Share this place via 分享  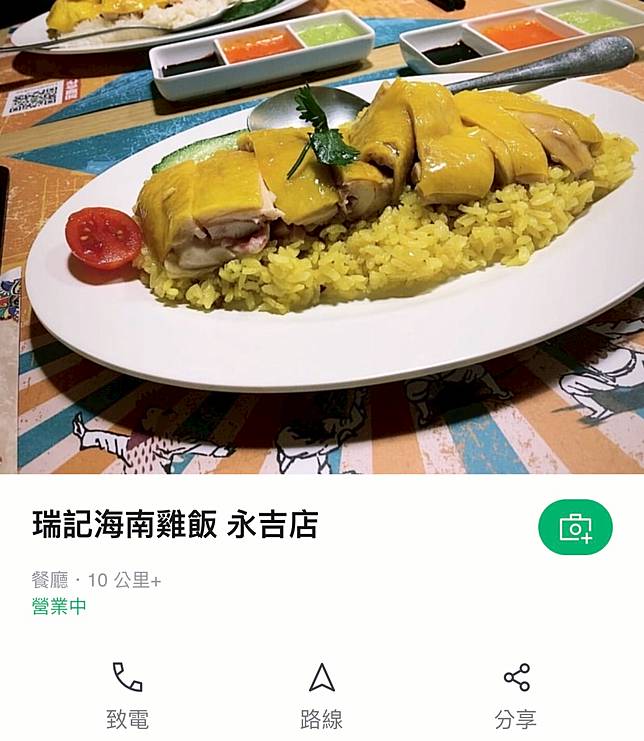[x=516, y=695]
